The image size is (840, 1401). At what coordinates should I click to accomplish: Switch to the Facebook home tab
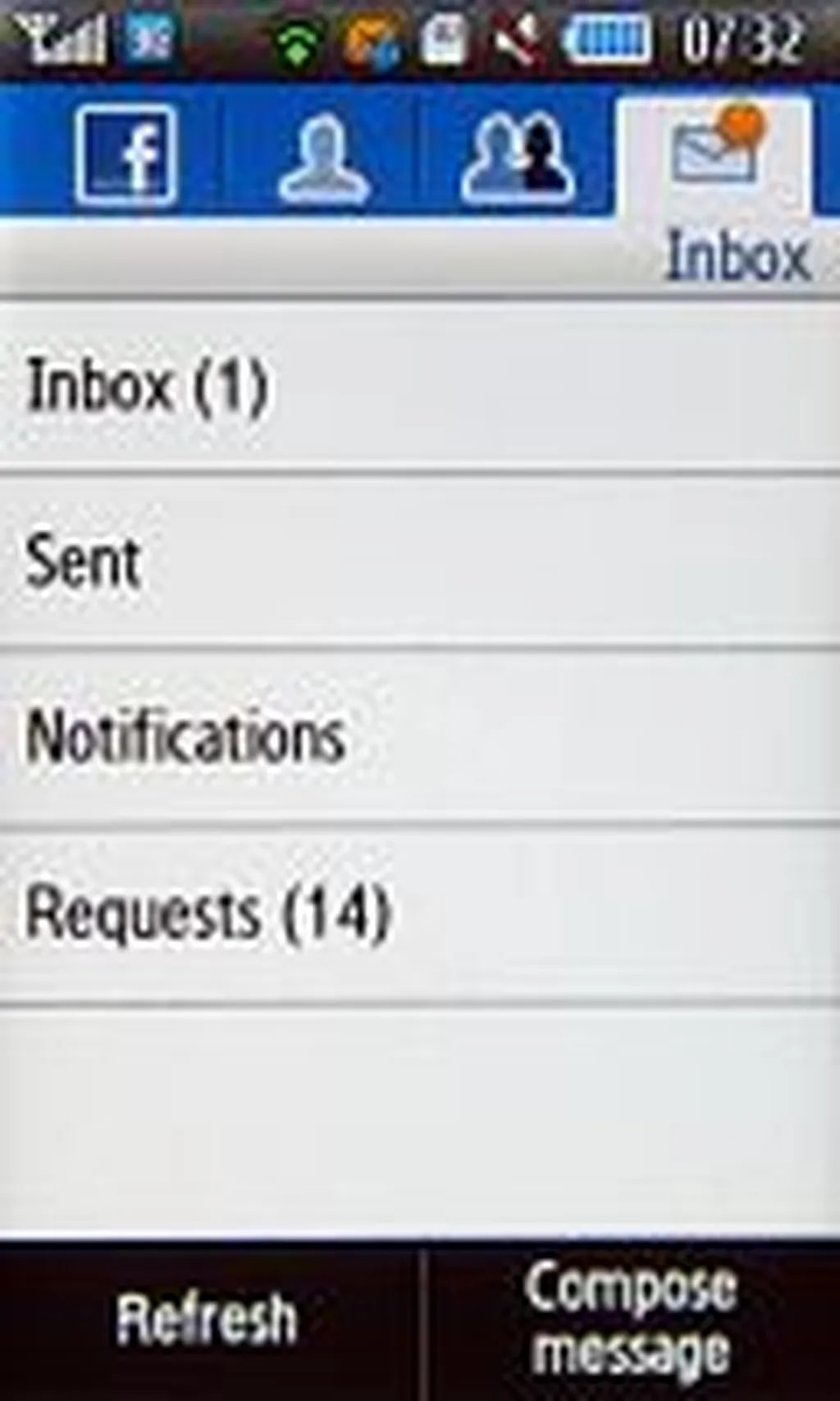pyautogui.click(x=126, y=154)
